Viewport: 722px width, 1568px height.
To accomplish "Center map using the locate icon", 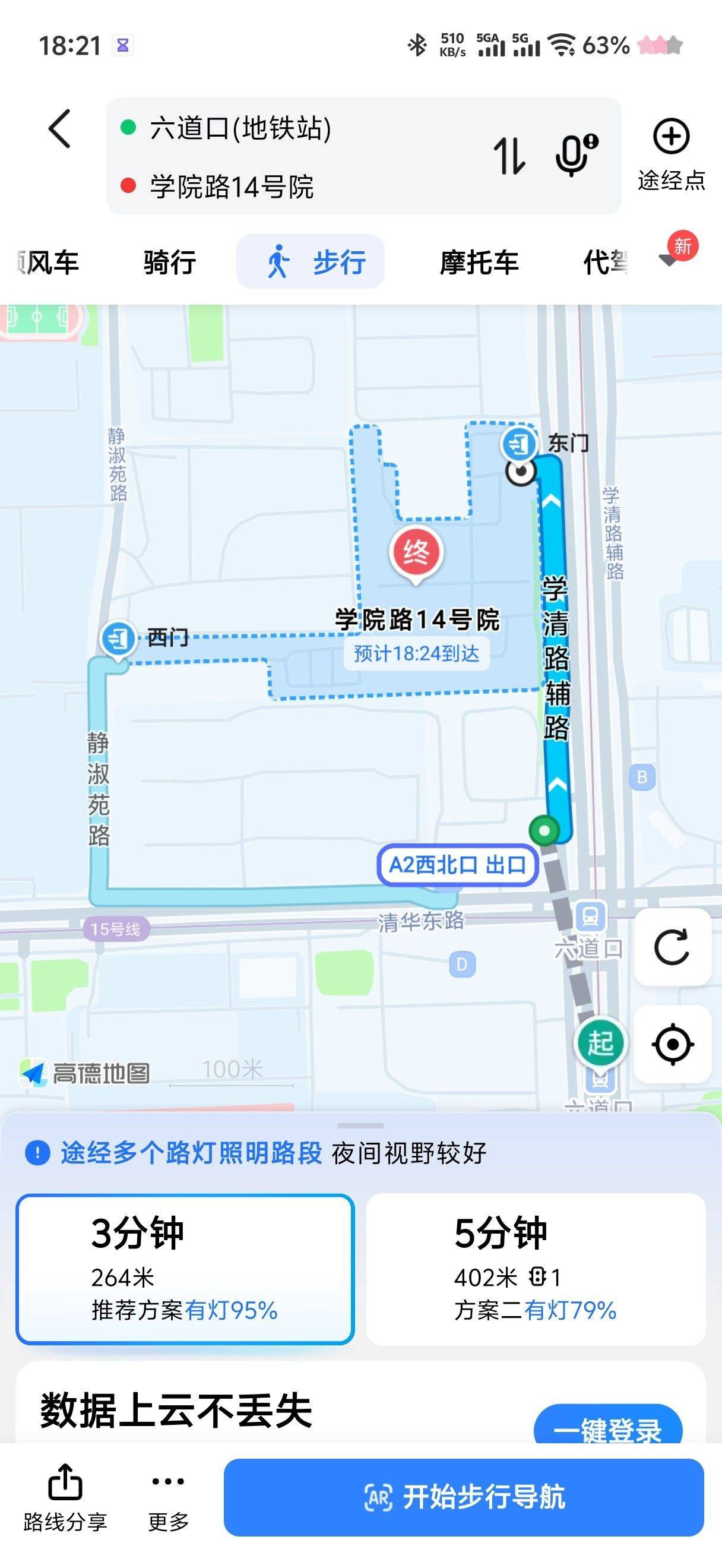I will coord(673,1044).
